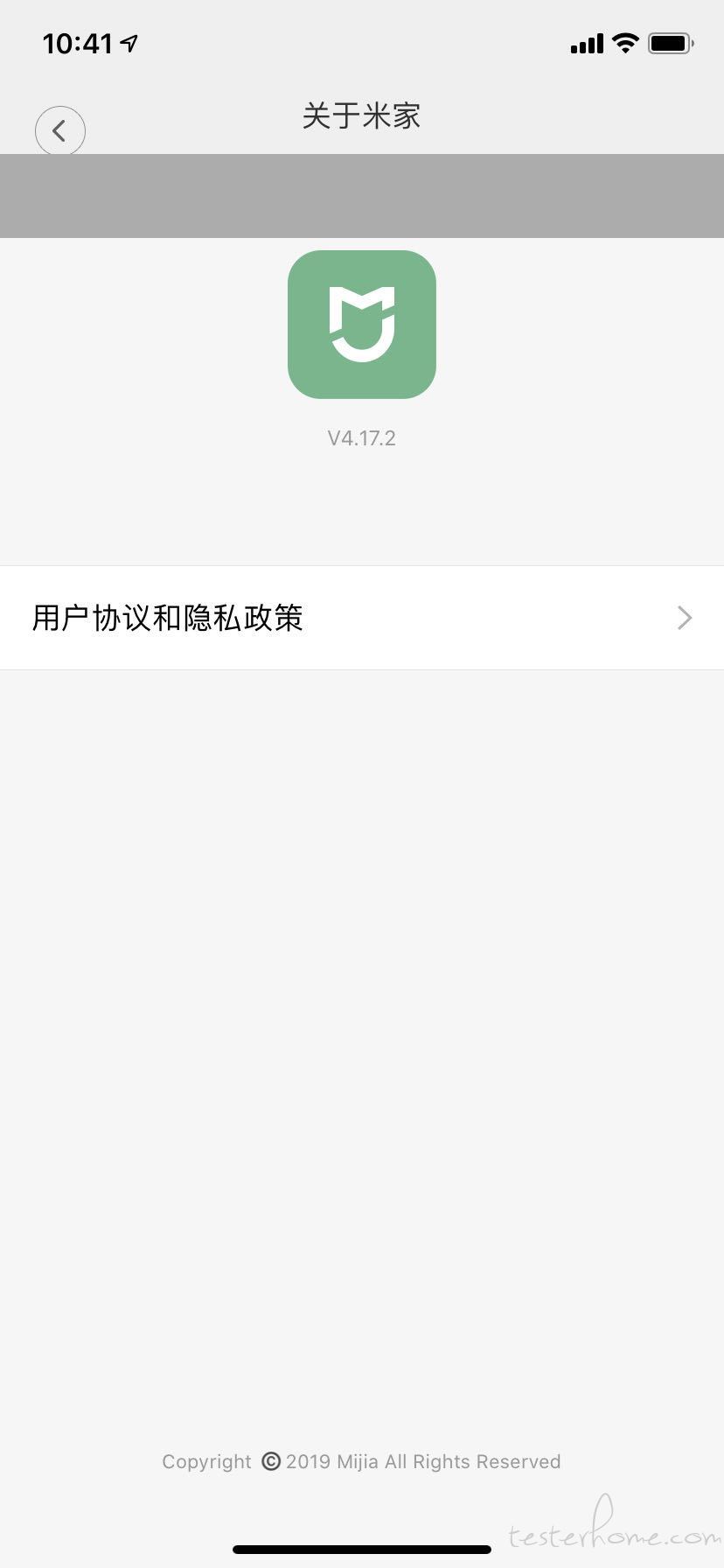Go back using the arrow button

[x=59, y=131]
